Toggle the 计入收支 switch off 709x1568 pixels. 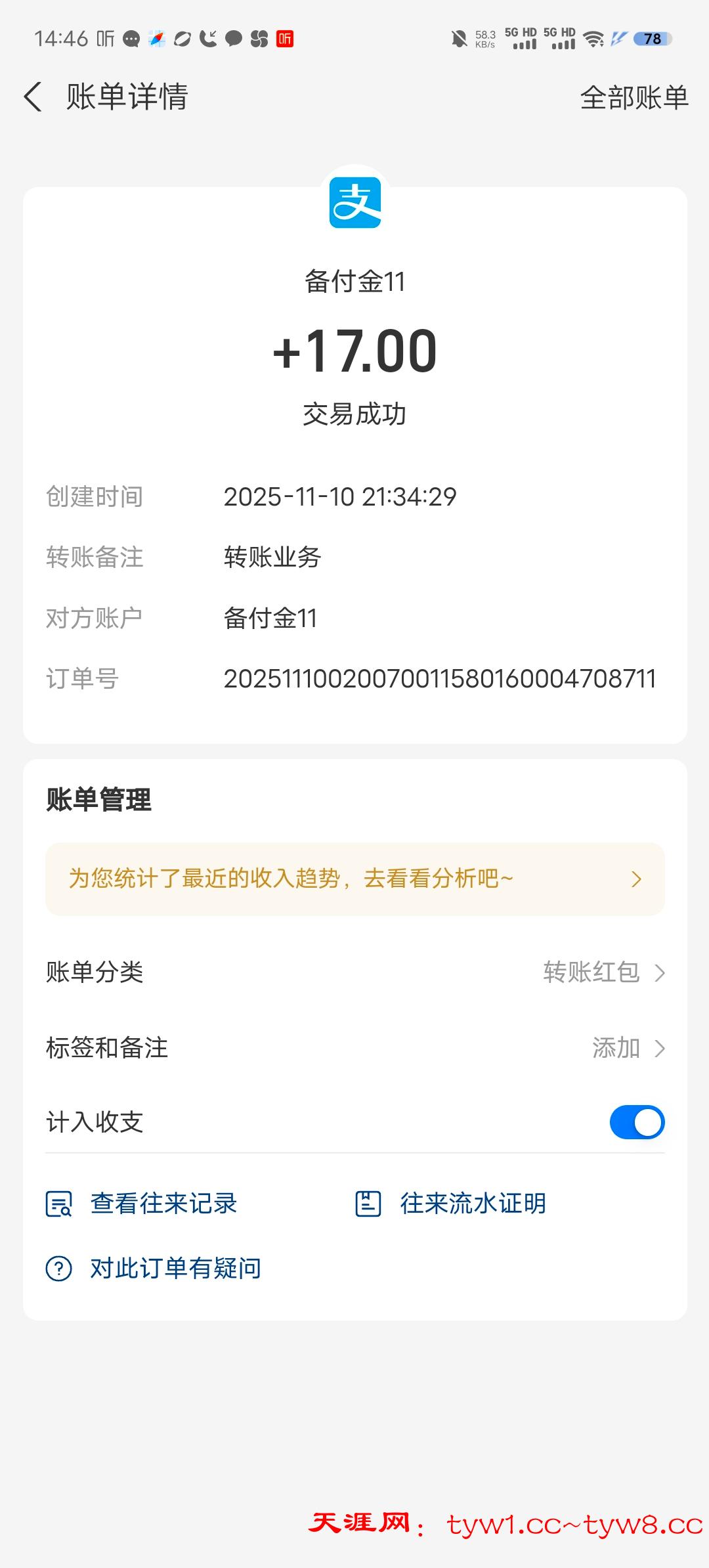pyautogui.click(x=636, y=1122)
